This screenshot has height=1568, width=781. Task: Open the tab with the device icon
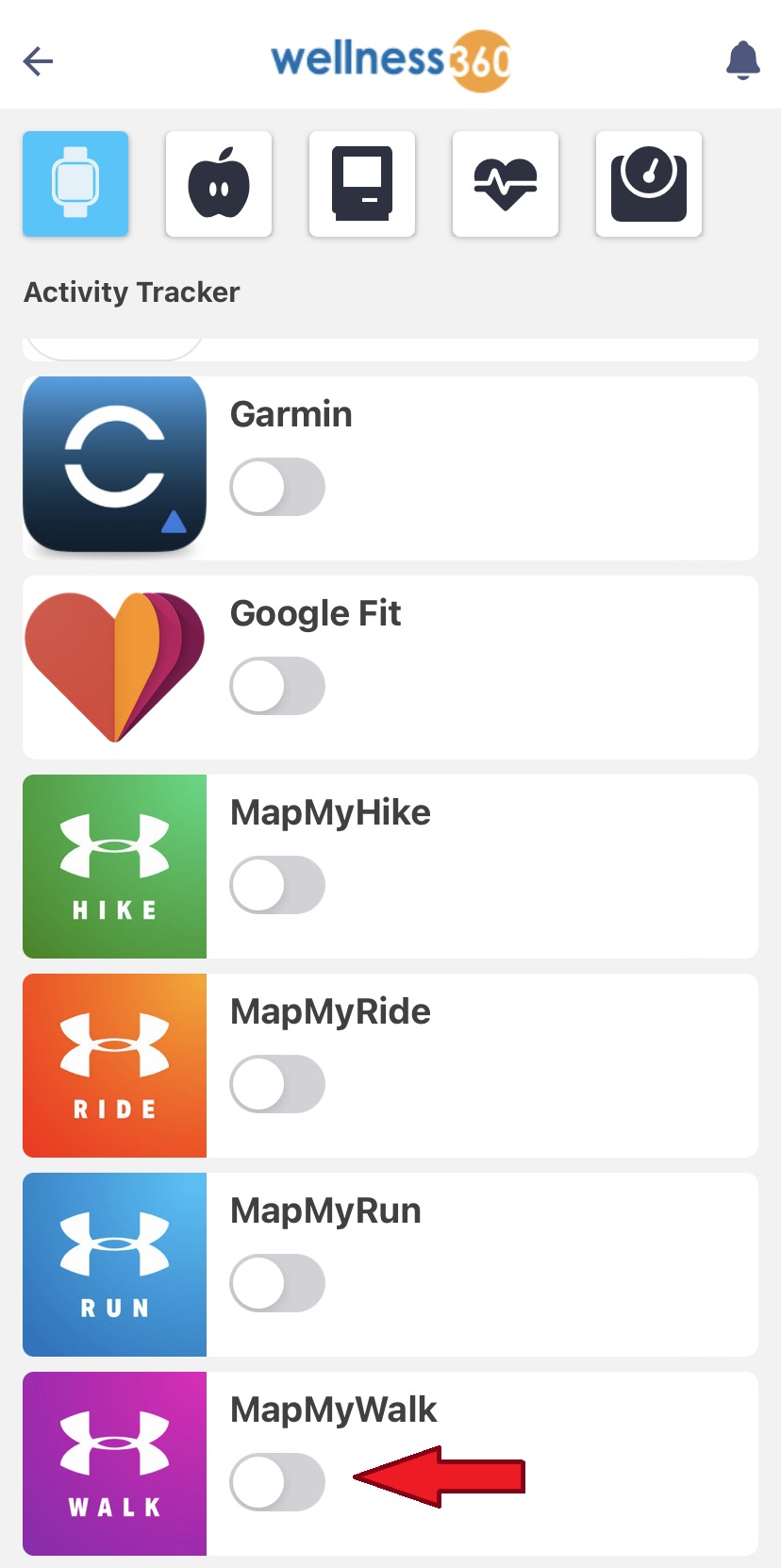362,184
